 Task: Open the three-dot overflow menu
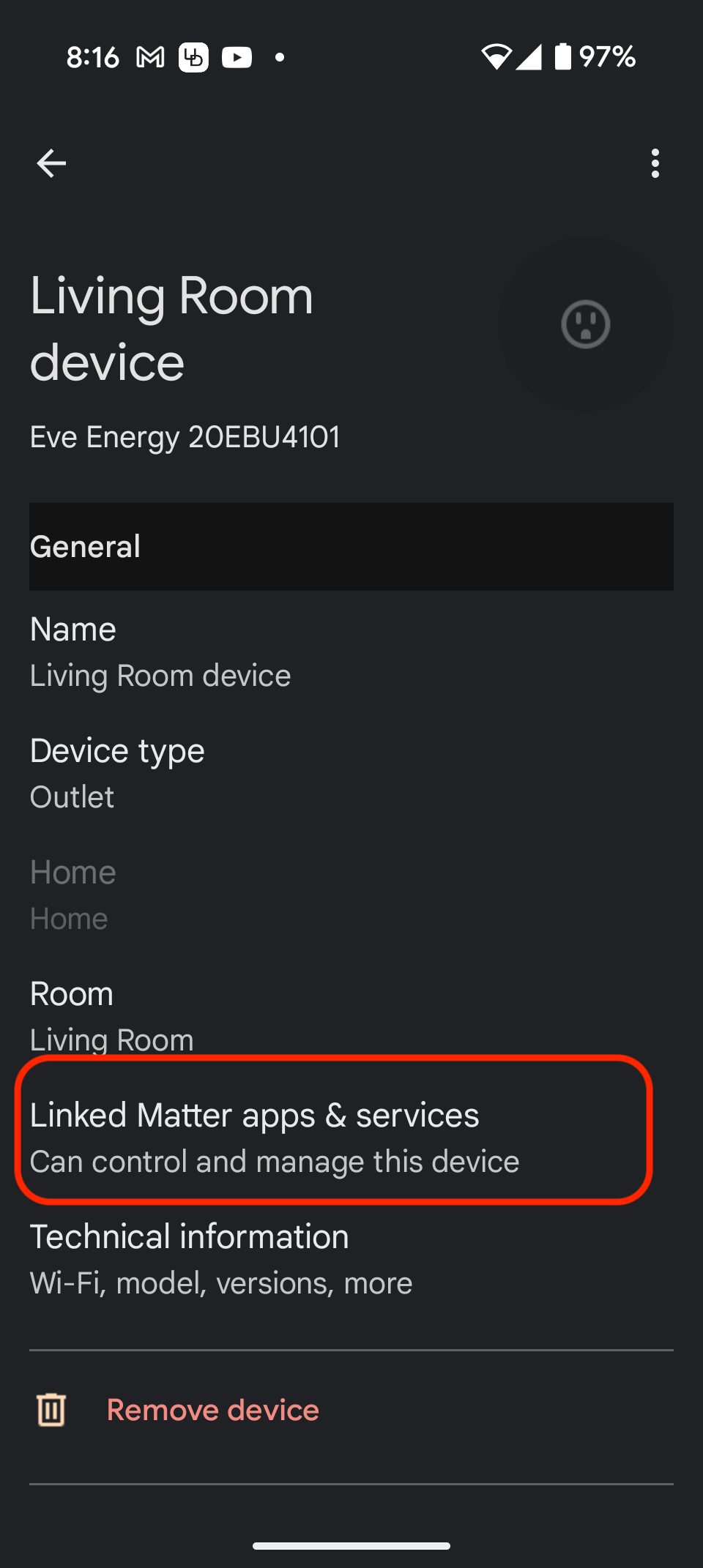click(655, 163)
